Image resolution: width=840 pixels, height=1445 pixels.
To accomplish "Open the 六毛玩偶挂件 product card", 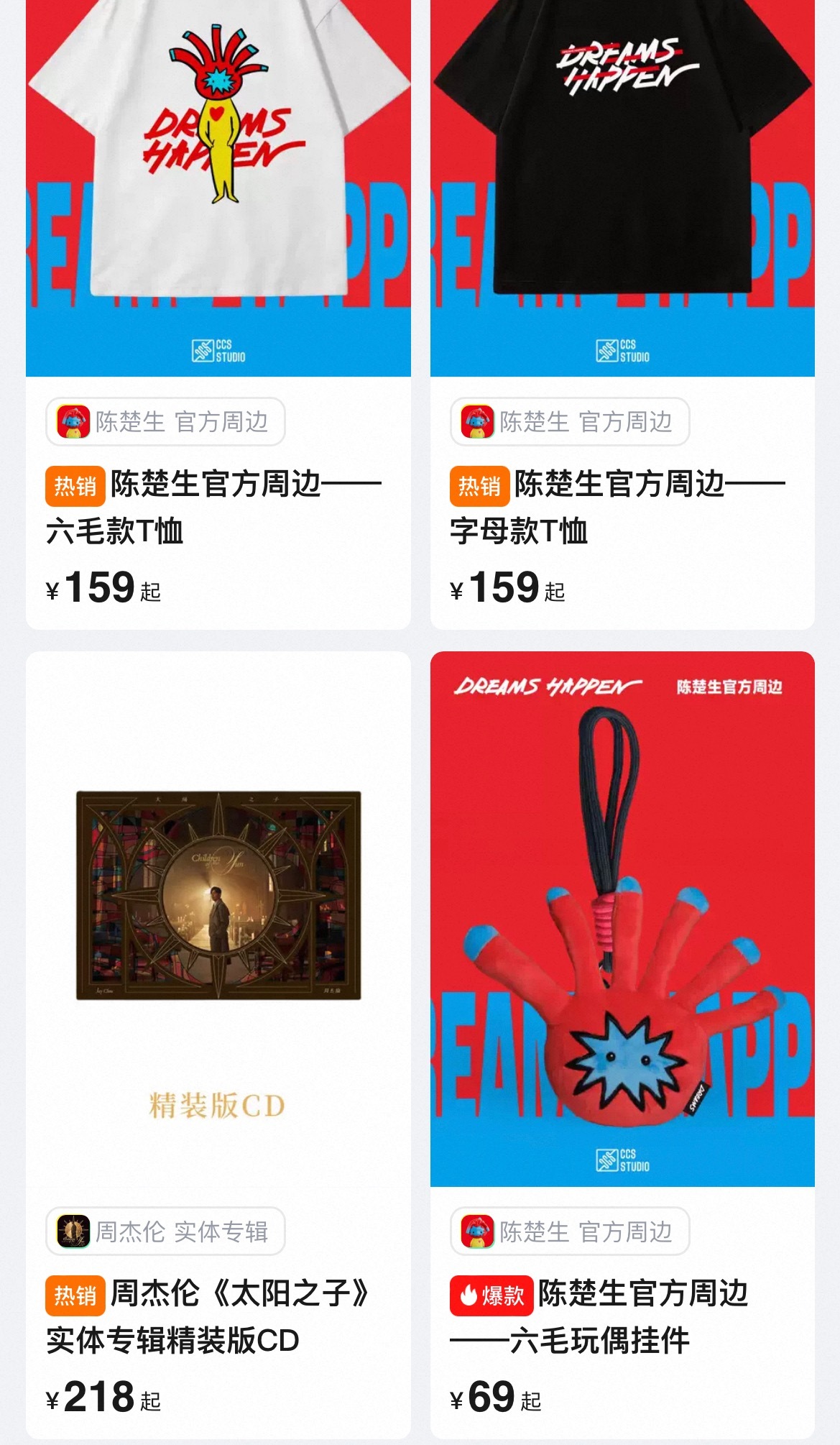I will pyautogui.click(x=622, y=1316).
